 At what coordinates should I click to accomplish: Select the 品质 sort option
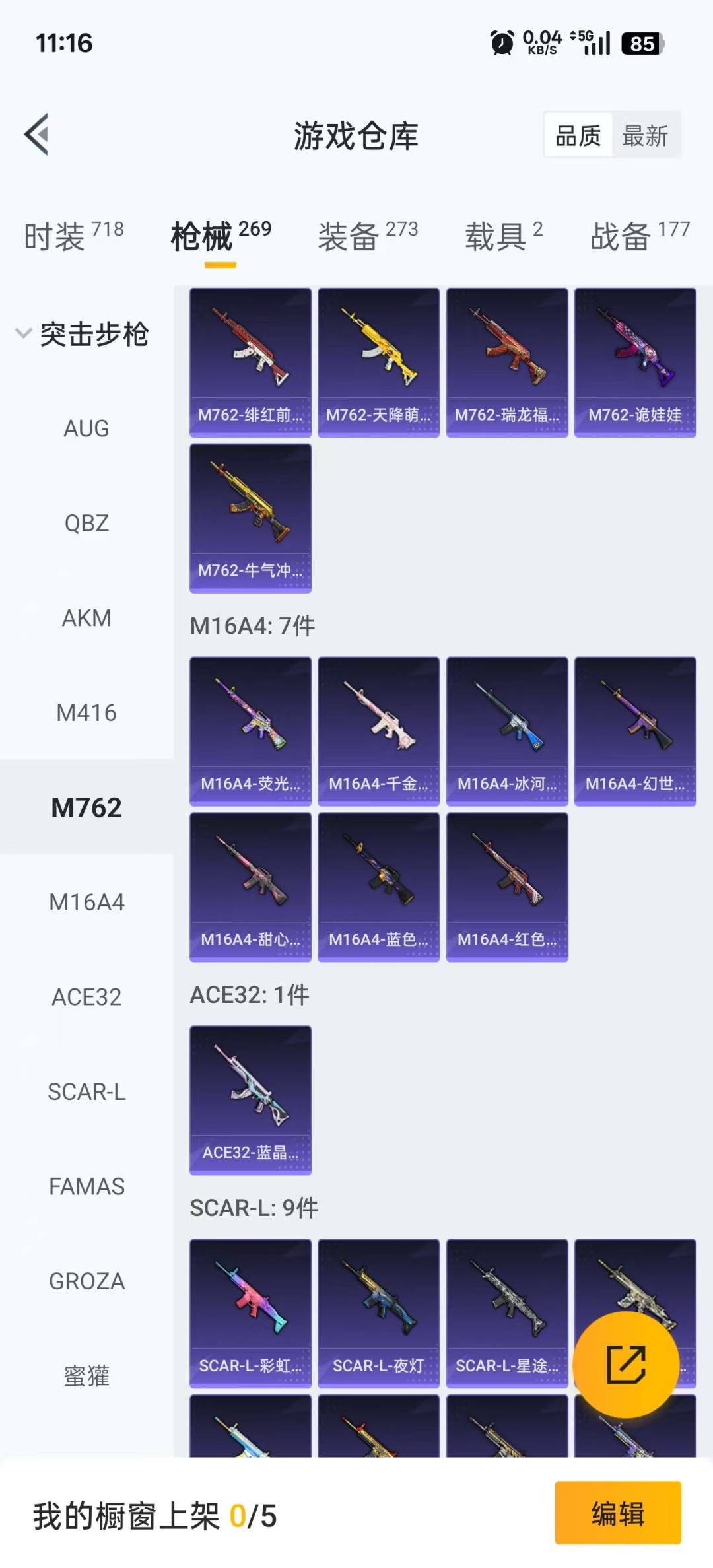(578, 136)
